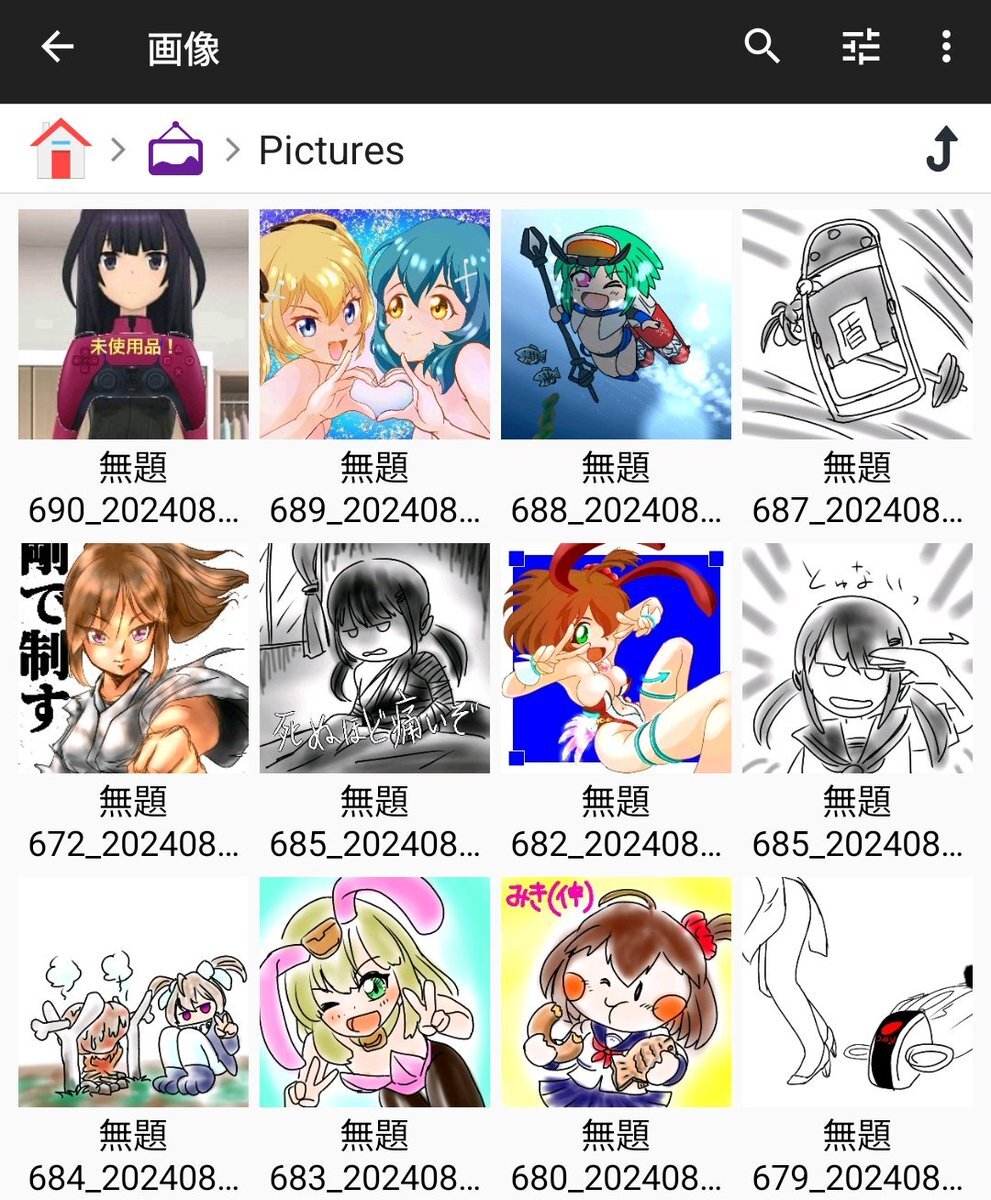This screenshot has height=1200, width=991.
Task: View image file starting with 679_202408
Action: click(x=857, y=992)
